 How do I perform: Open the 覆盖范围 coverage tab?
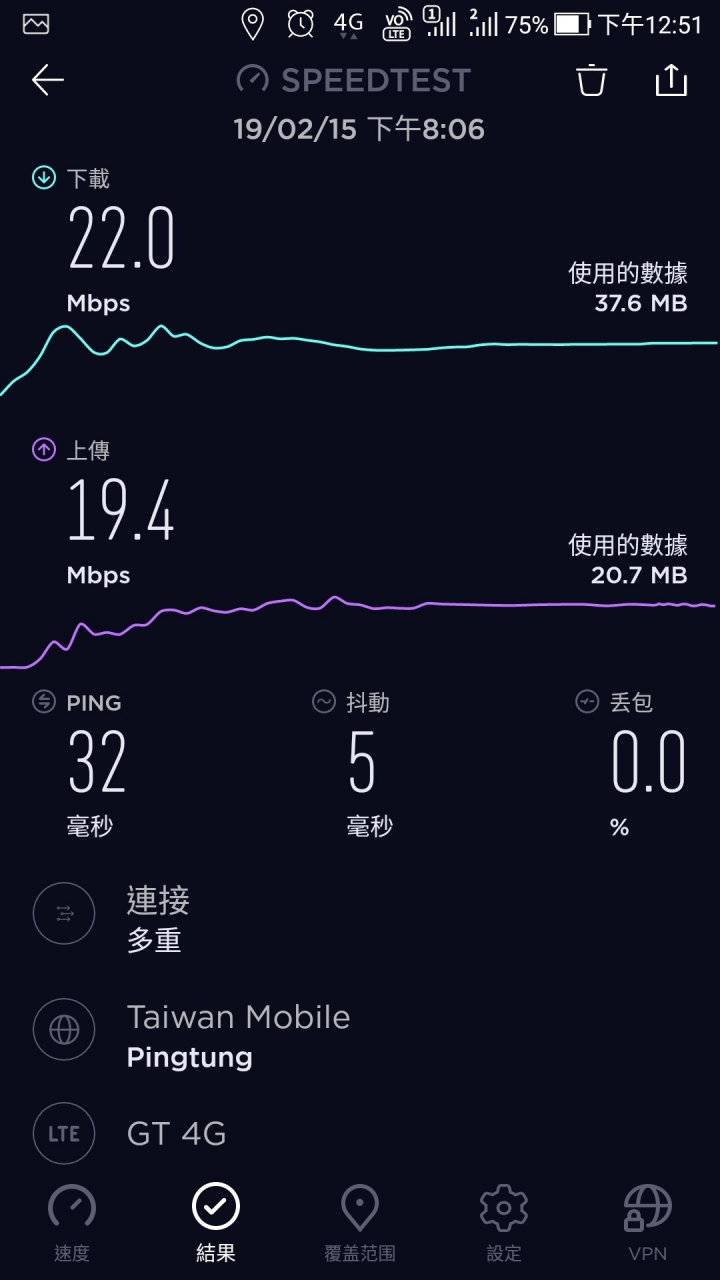[x=360, y=1221]
